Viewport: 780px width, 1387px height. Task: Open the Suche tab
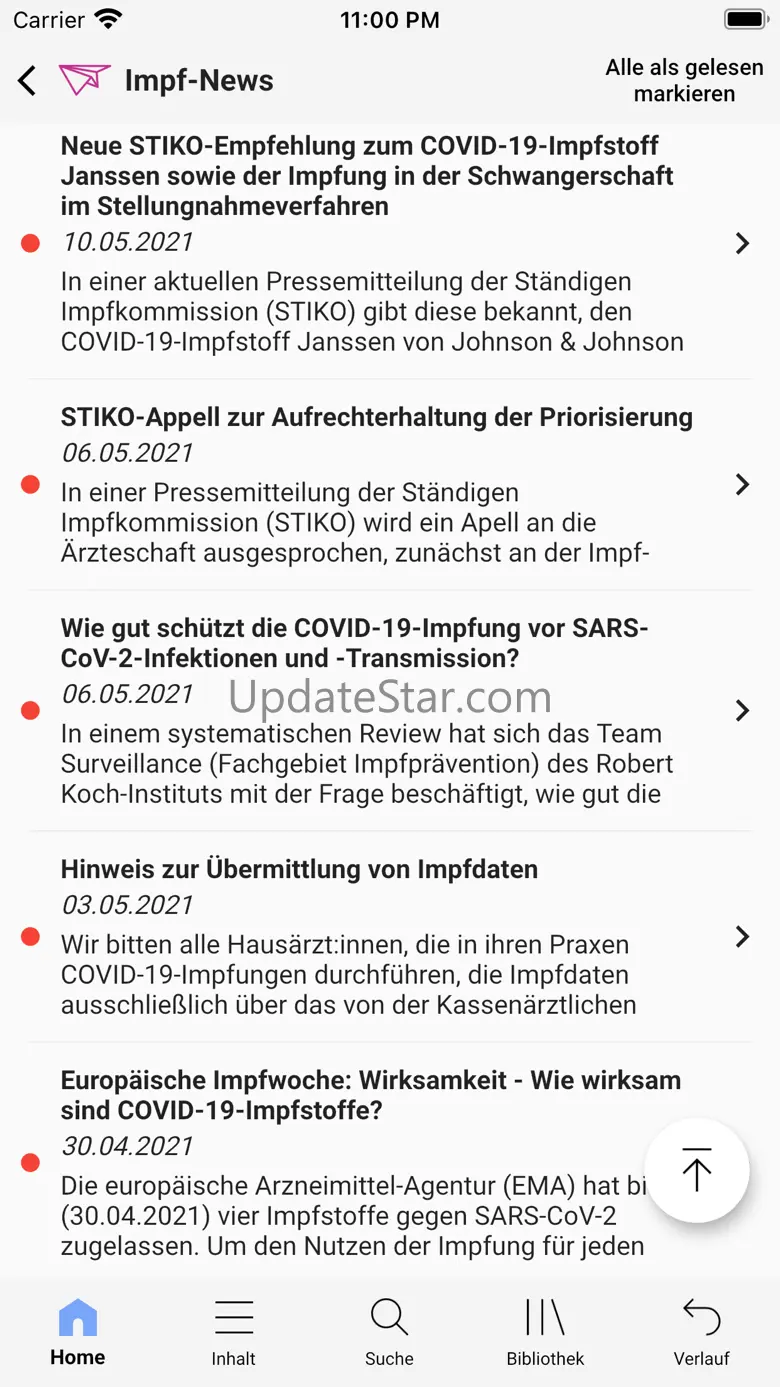tap(390, 1332)
